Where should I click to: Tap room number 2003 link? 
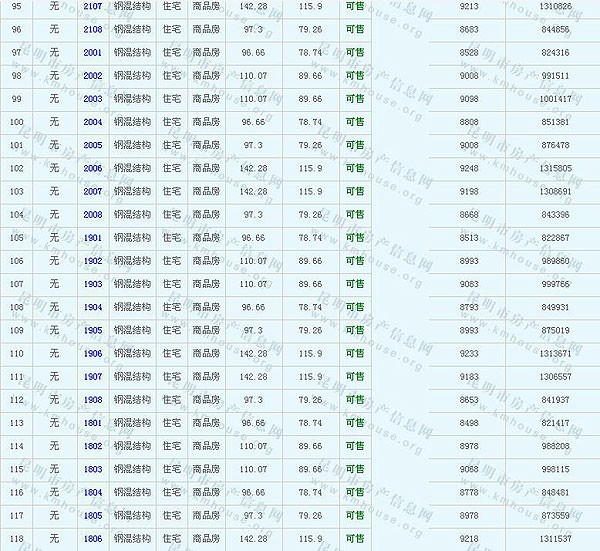(x=93, y=99)
